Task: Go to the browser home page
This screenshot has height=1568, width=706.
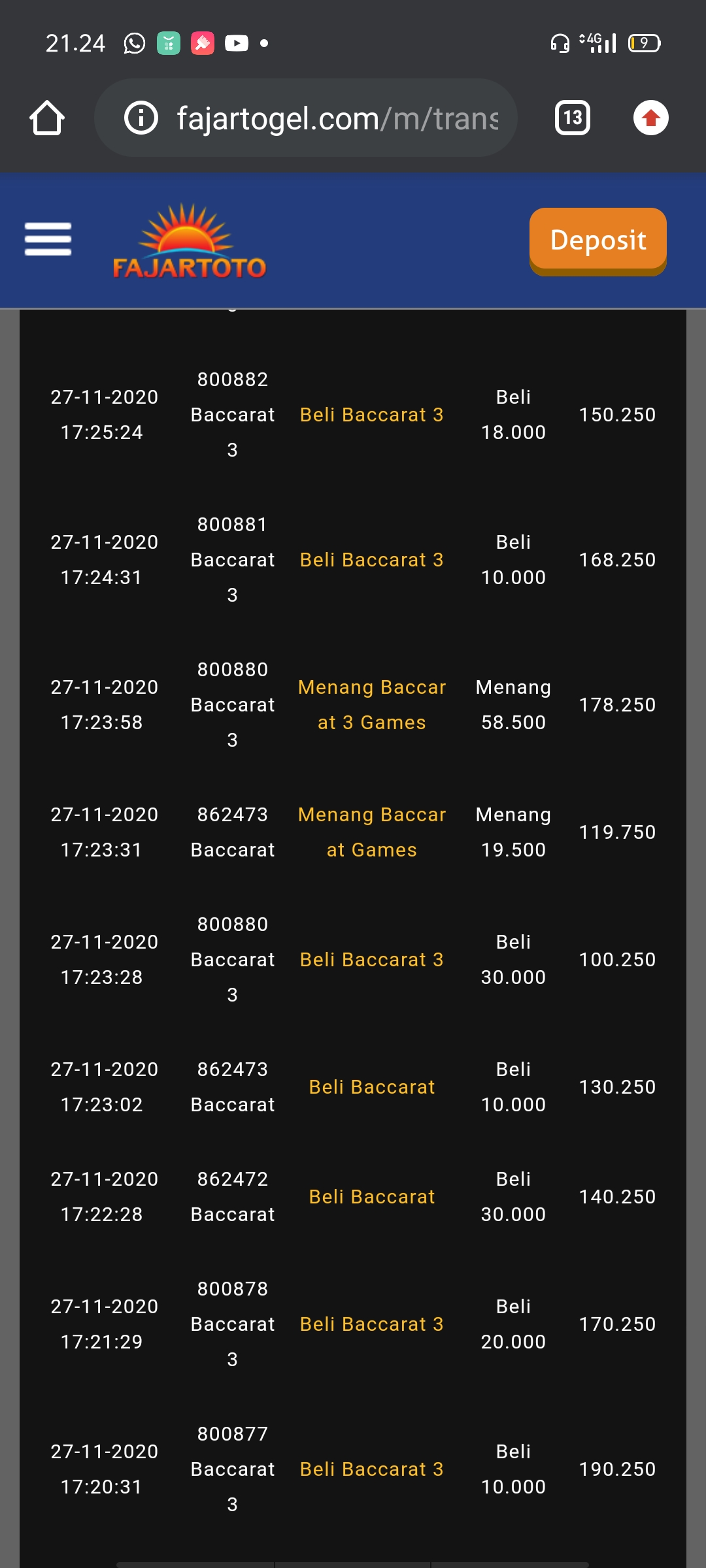Action: click(x=47, y=118)
